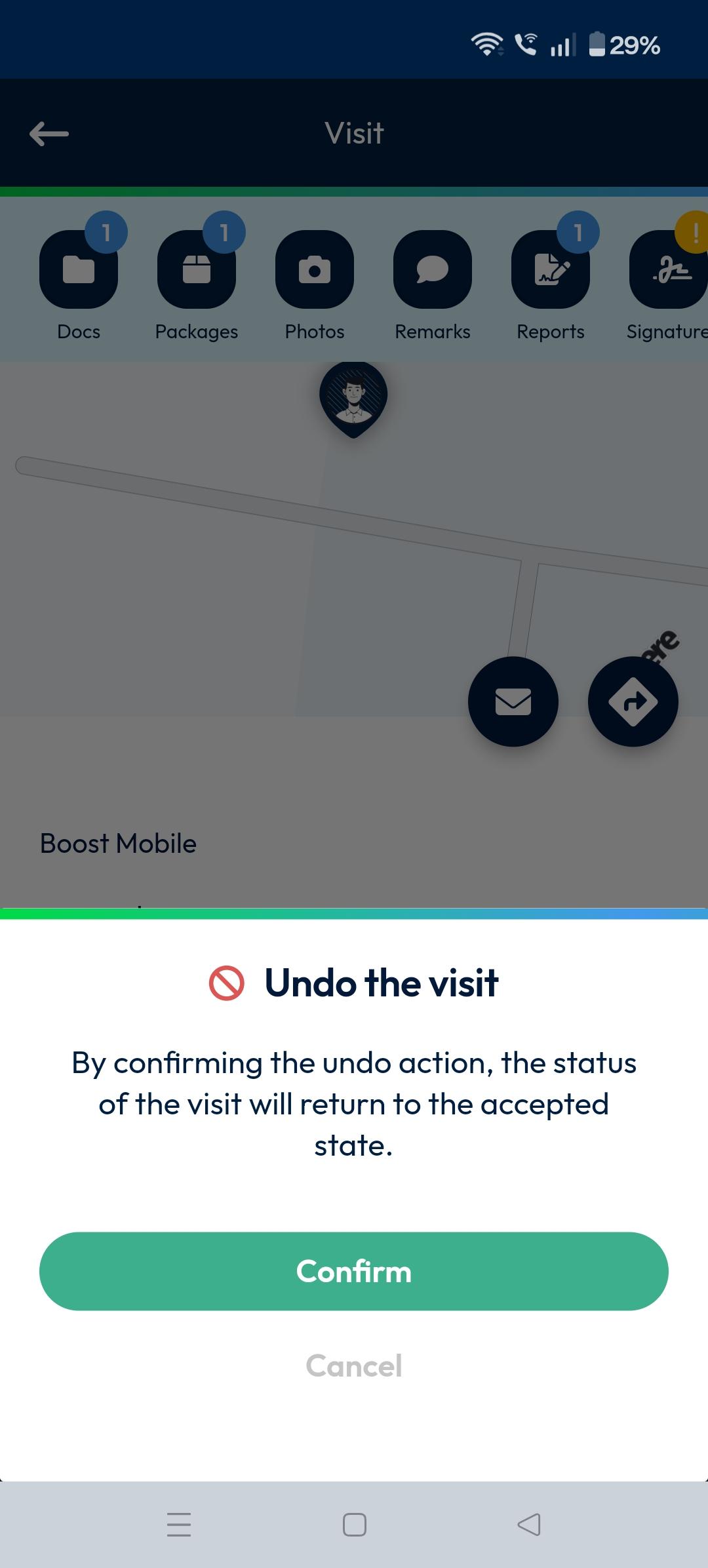Get directions with the navigation button

pos(633,701)
